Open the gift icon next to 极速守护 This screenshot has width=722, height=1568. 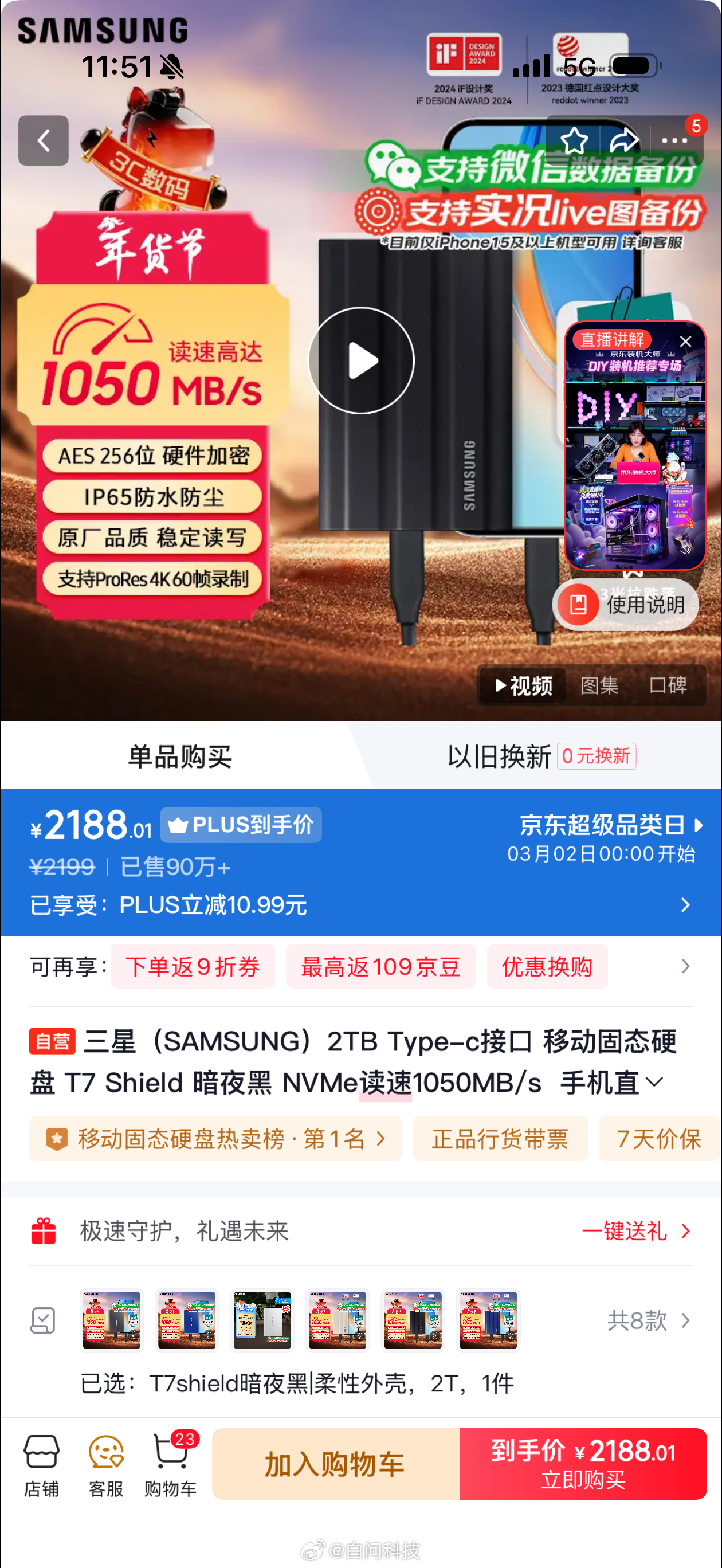(x=44, y=1232)
